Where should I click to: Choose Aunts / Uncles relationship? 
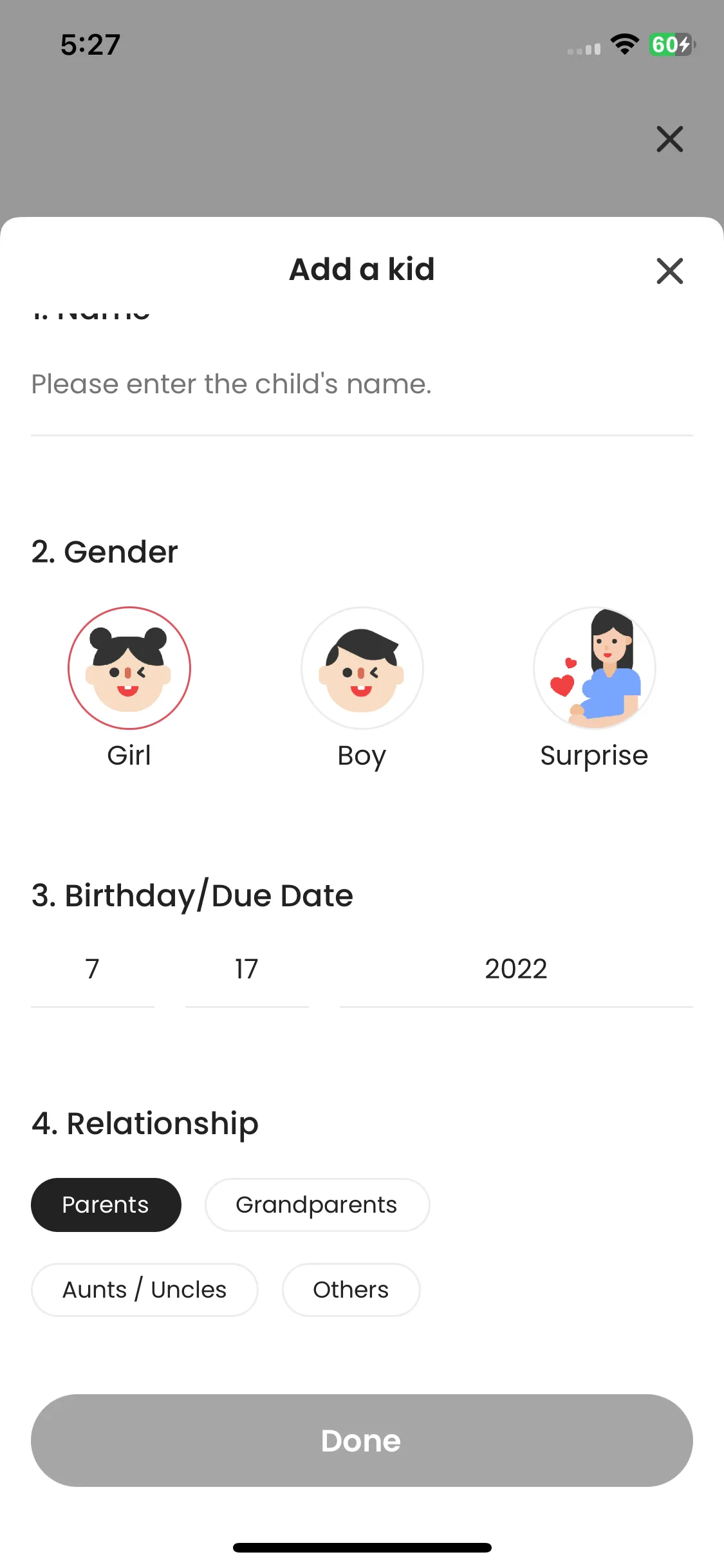pos(144,1290)
